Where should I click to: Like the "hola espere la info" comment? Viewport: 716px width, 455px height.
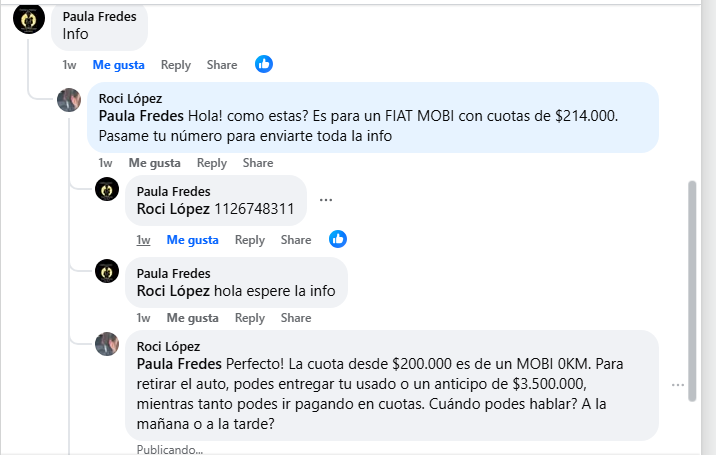[x=192, y=318]
